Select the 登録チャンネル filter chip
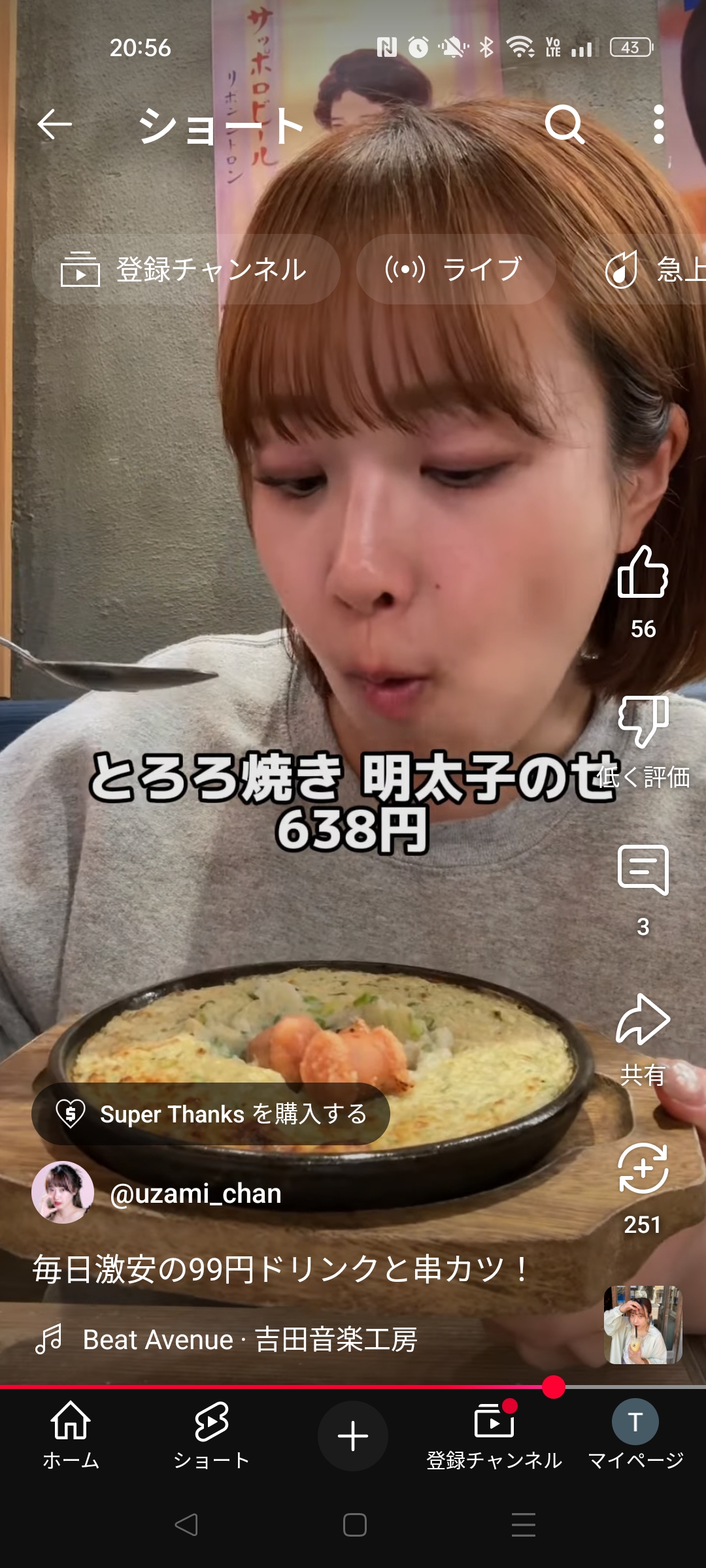 [x=186, y=269]
